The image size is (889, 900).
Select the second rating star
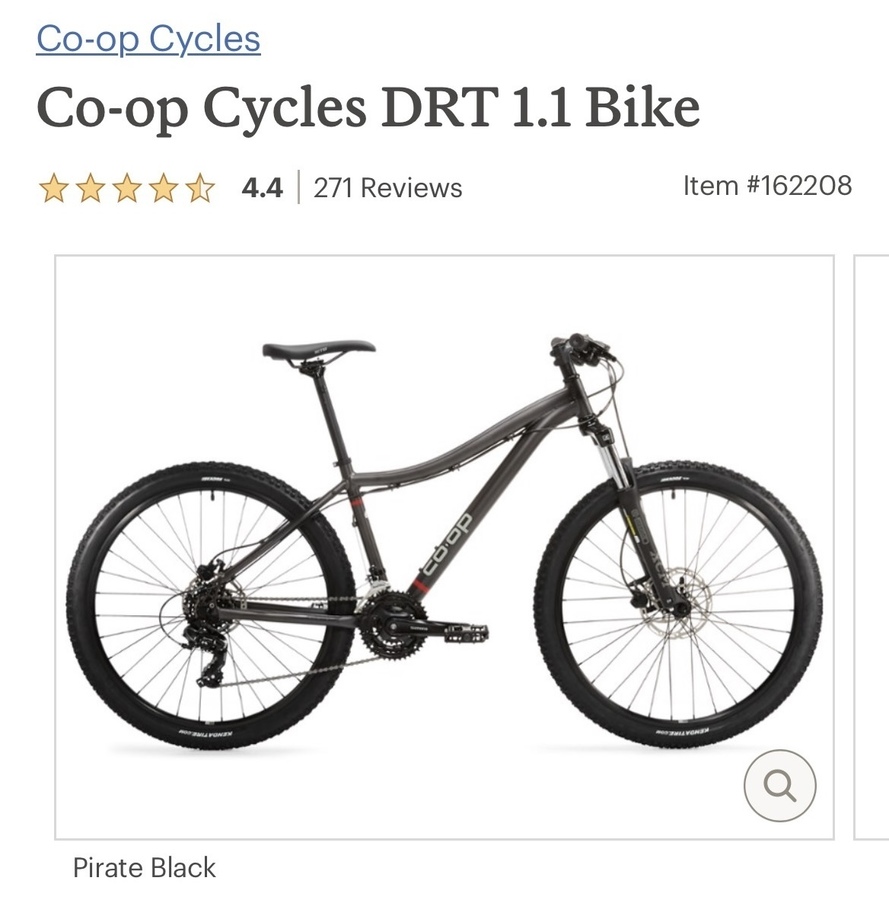point(91,186)
